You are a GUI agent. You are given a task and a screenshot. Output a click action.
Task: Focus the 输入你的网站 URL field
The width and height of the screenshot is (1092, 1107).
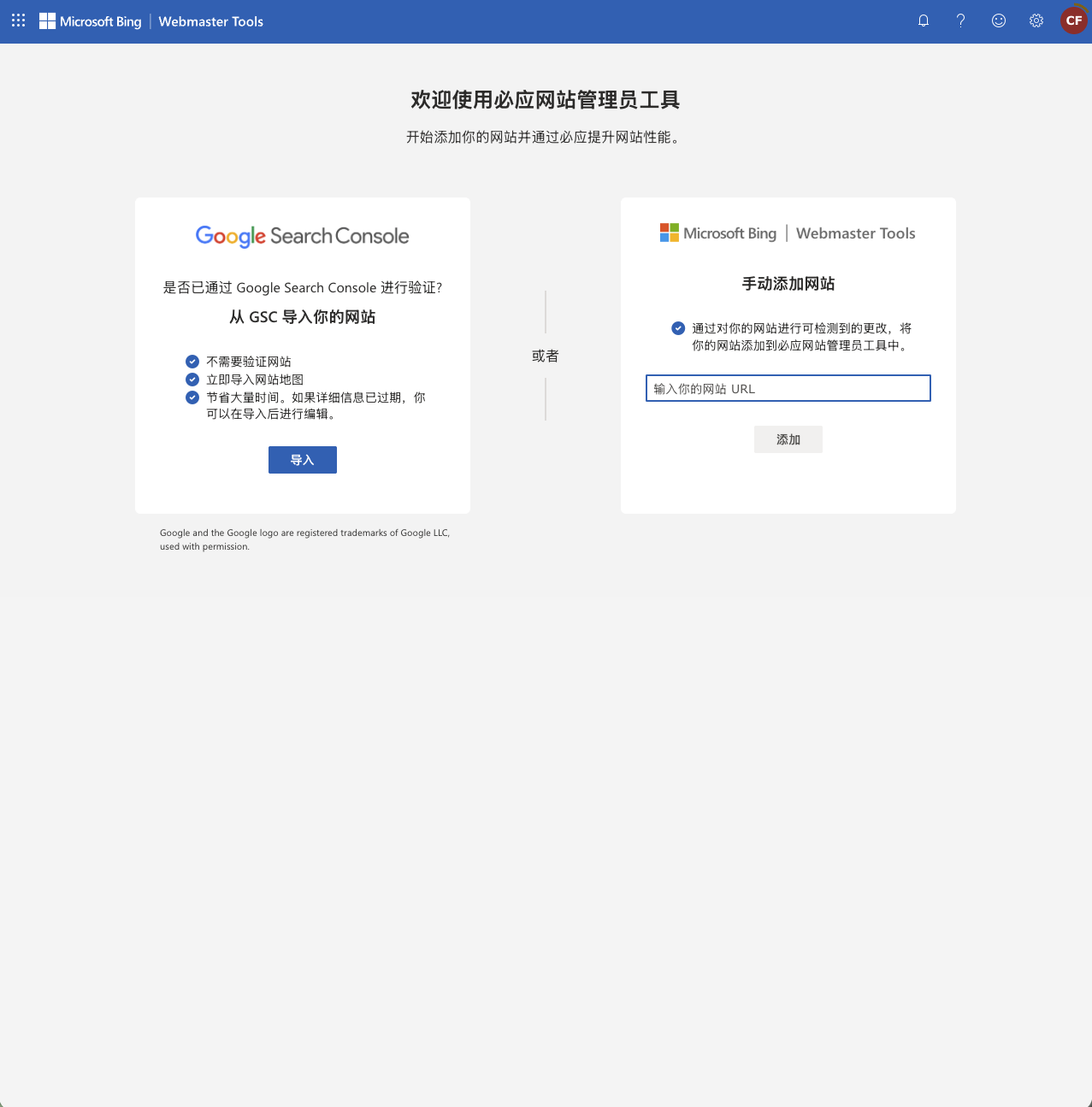(x=788, y=388)
